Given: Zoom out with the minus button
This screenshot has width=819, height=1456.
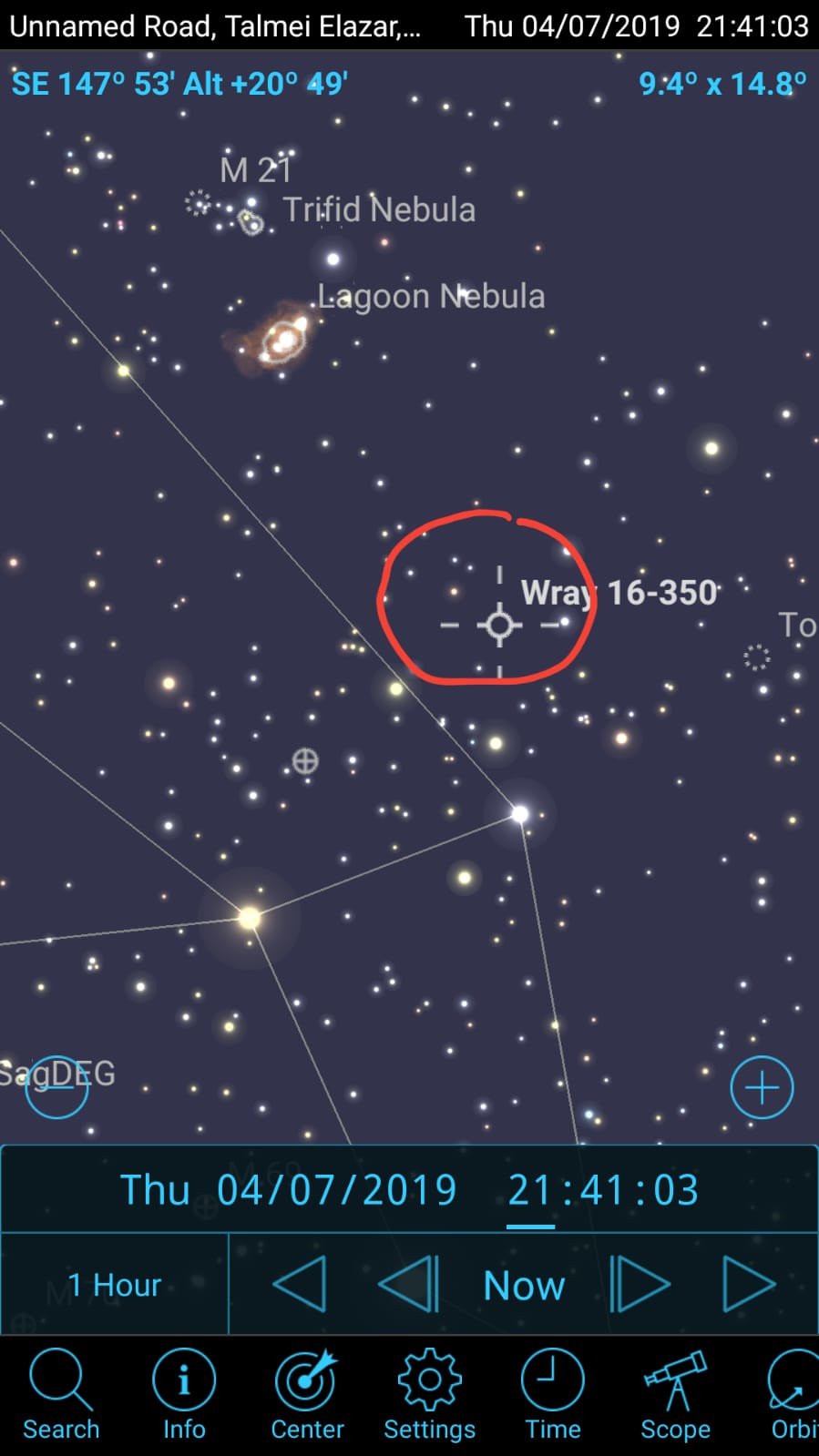Looking at the screenshot, I should tap(56, 1087).
